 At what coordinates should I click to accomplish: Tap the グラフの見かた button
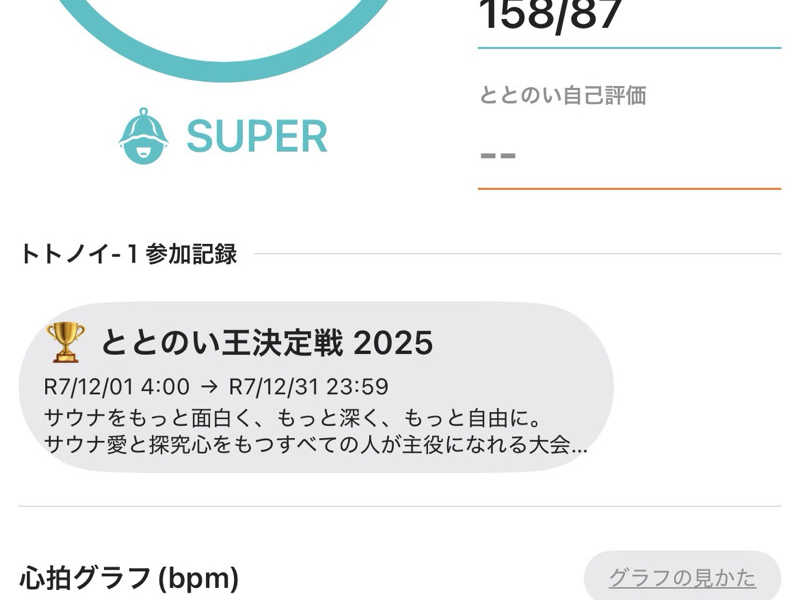click(x=681, y=577)
